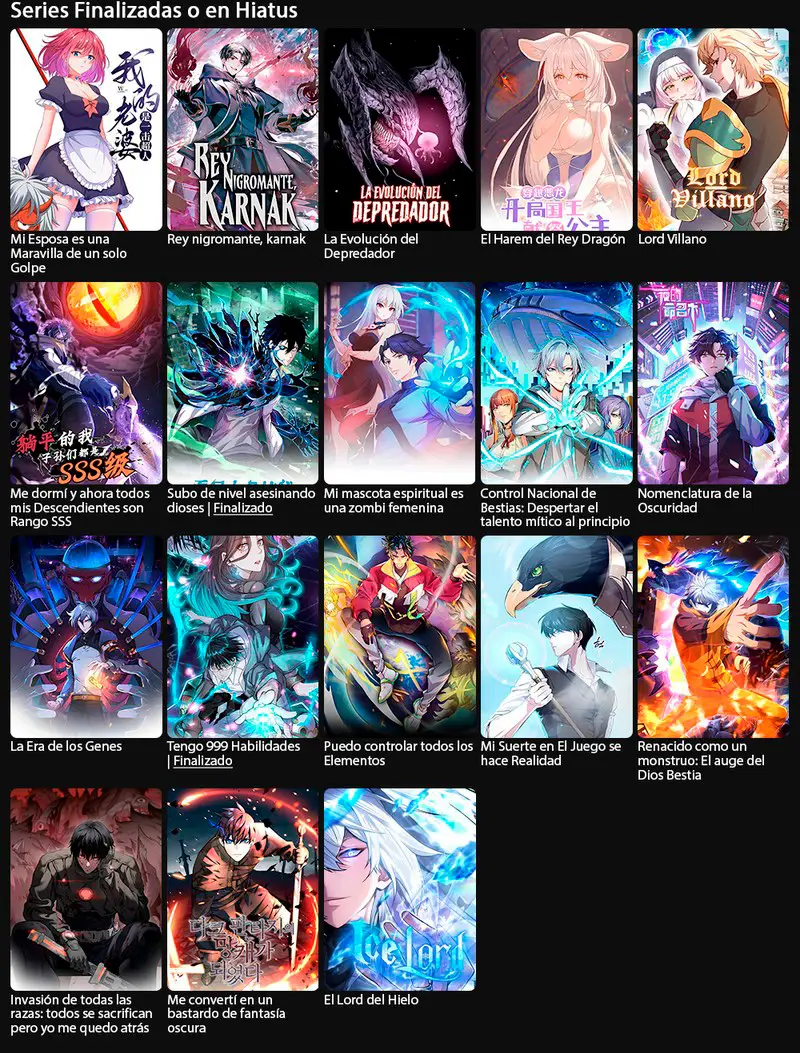Open the Rey nigromante, karnak series
The image size is (800, 1053).
pyautogui.click(x=243, y=130)
